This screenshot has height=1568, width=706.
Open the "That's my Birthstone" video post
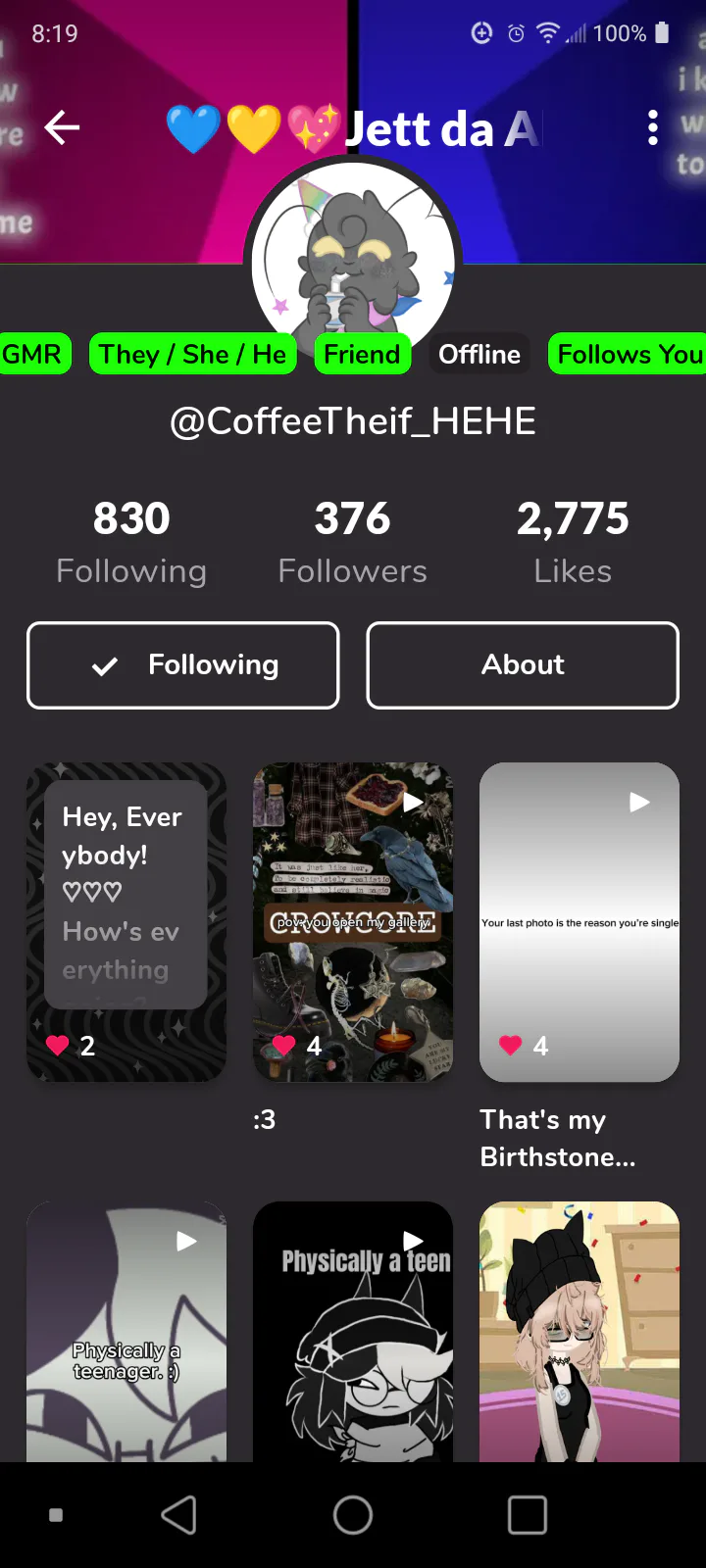point(580,922)
